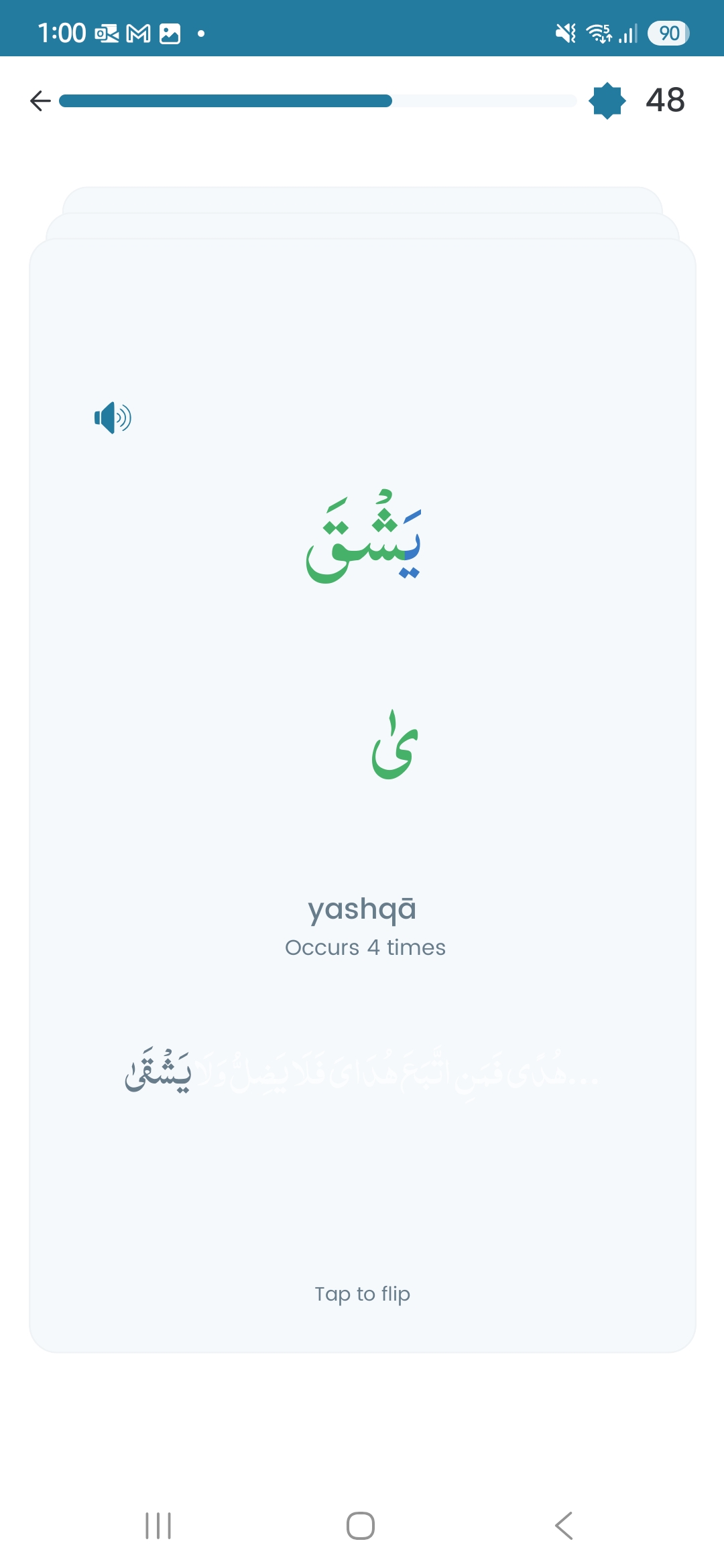Flip the yashqā flashcard
This screenshot has height=1568, width=724.
(362, 795)
